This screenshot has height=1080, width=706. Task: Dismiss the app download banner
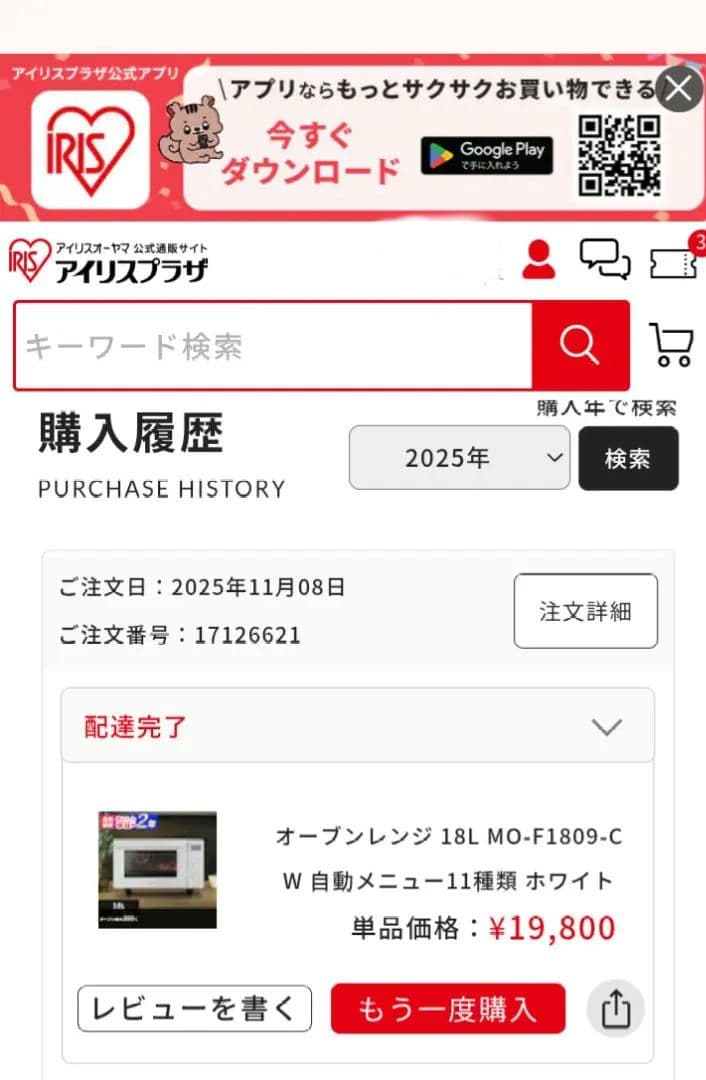click(679, 90)
